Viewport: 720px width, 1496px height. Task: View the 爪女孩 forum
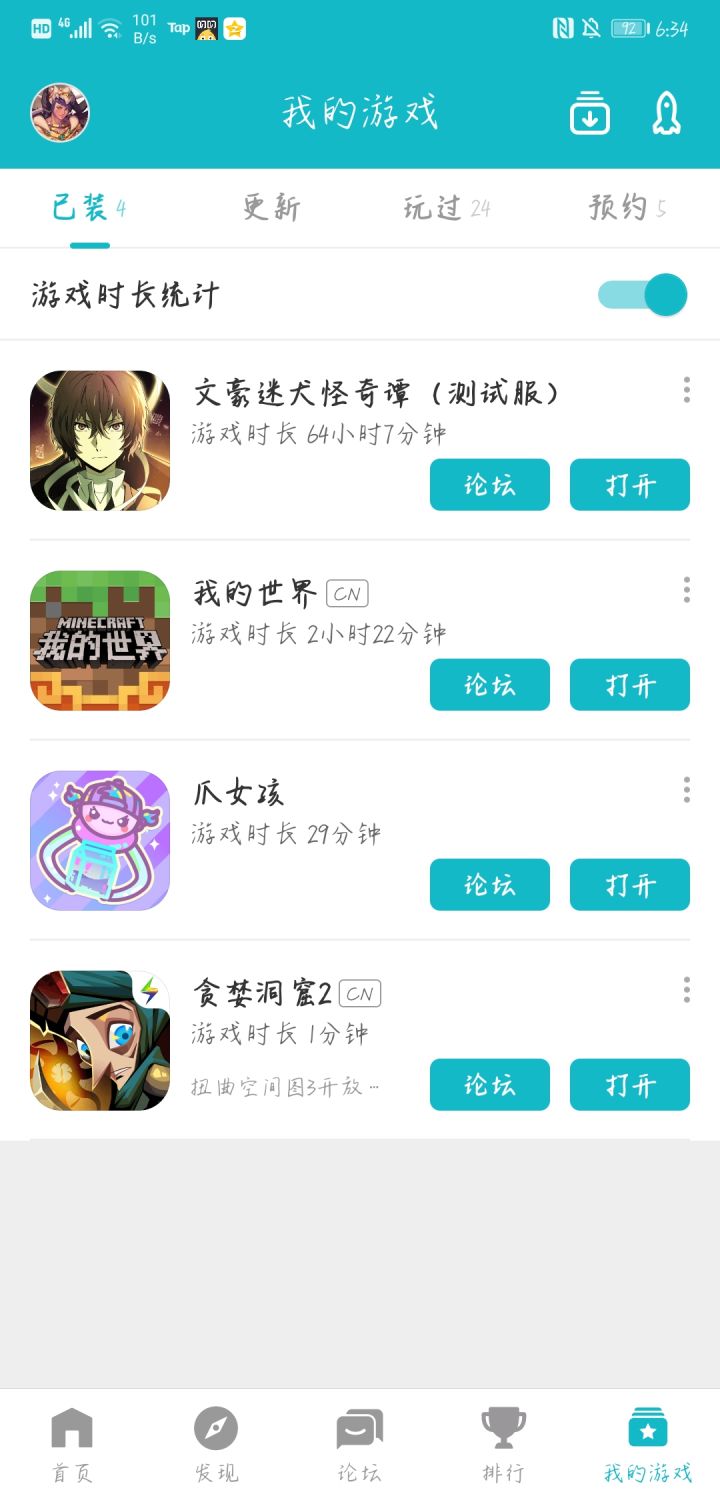click(490, 885)
